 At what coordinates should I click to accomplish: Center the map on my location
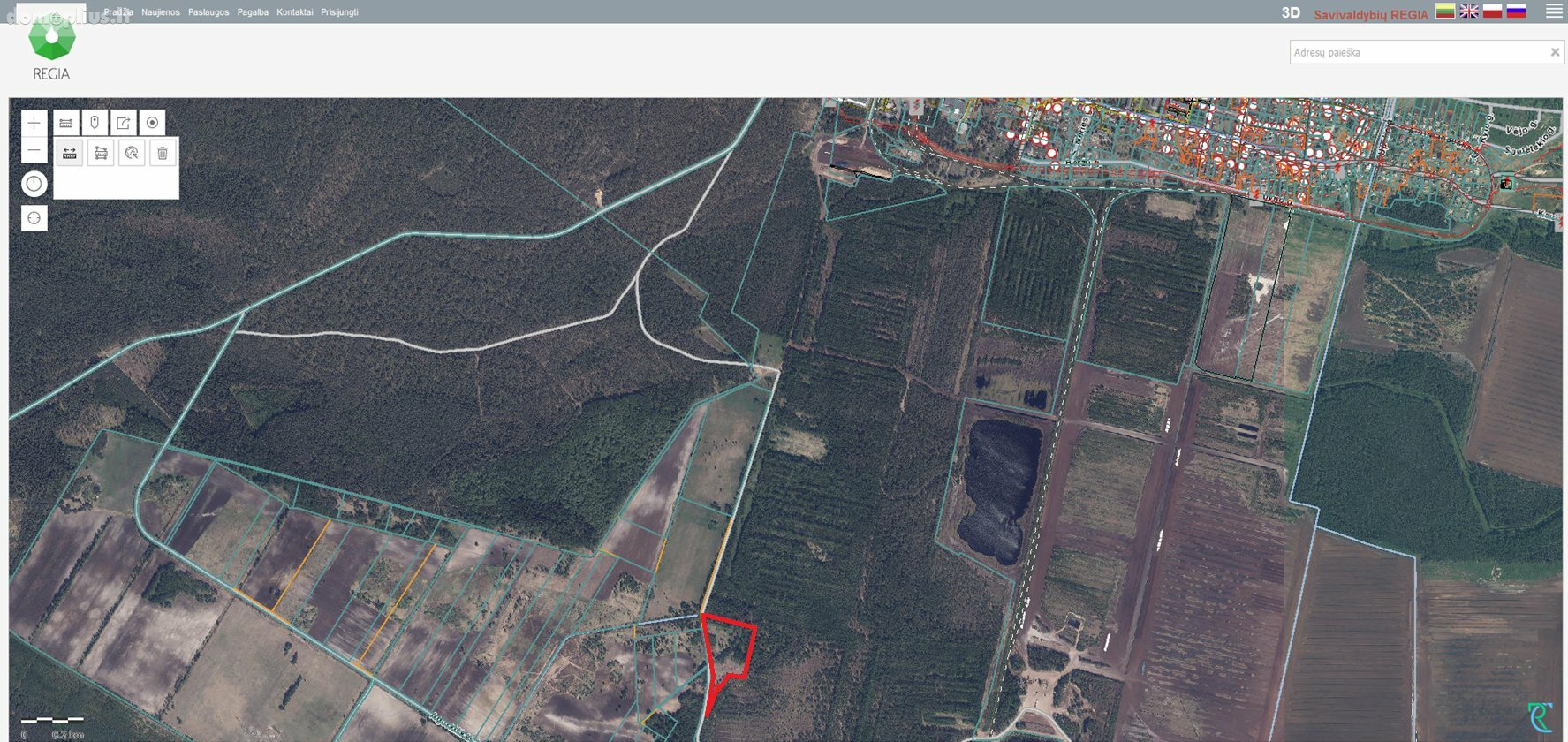34,218
